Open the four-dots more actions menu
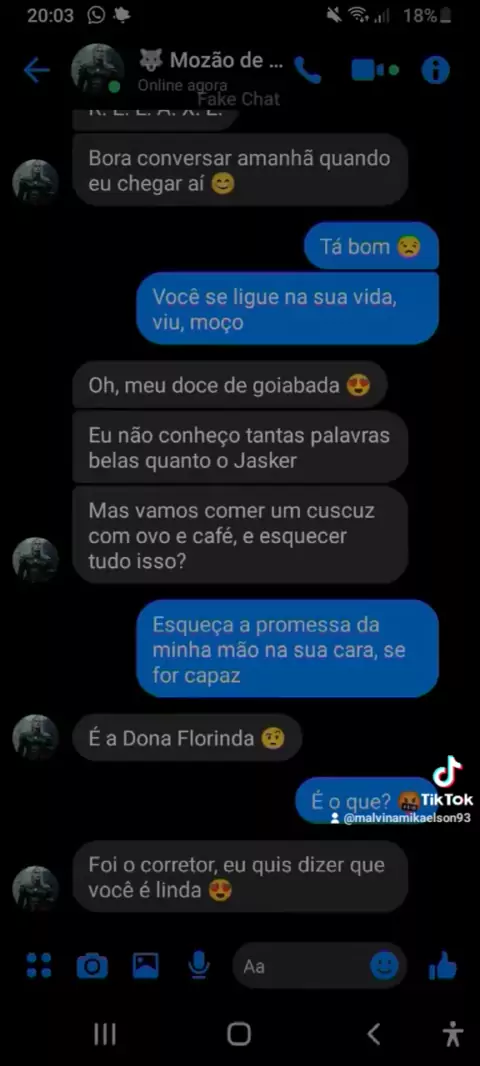 tap(39, 965)
